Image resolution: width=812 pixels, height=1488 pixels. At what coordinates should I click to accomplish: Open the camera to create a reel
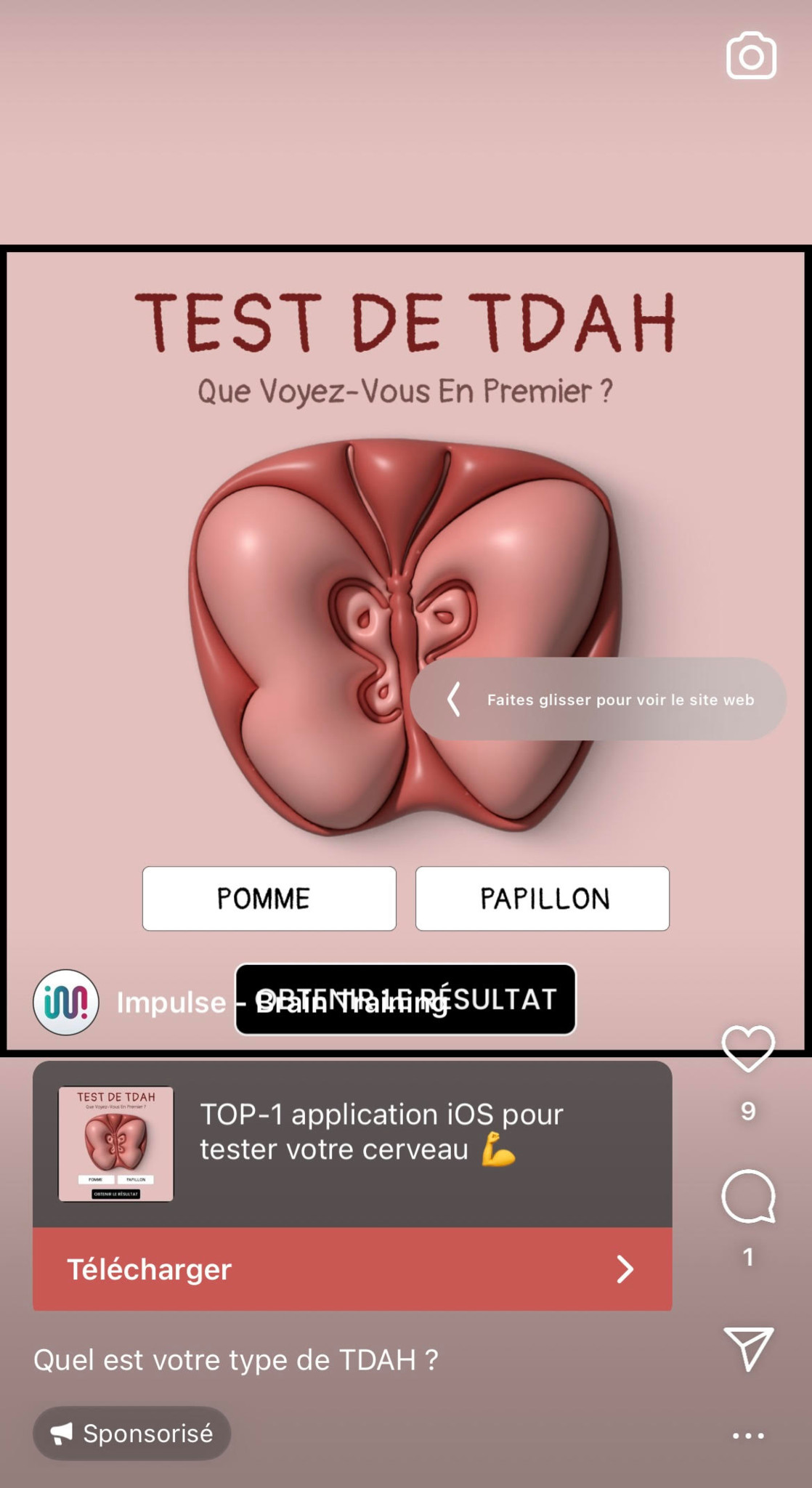(751, 56)
